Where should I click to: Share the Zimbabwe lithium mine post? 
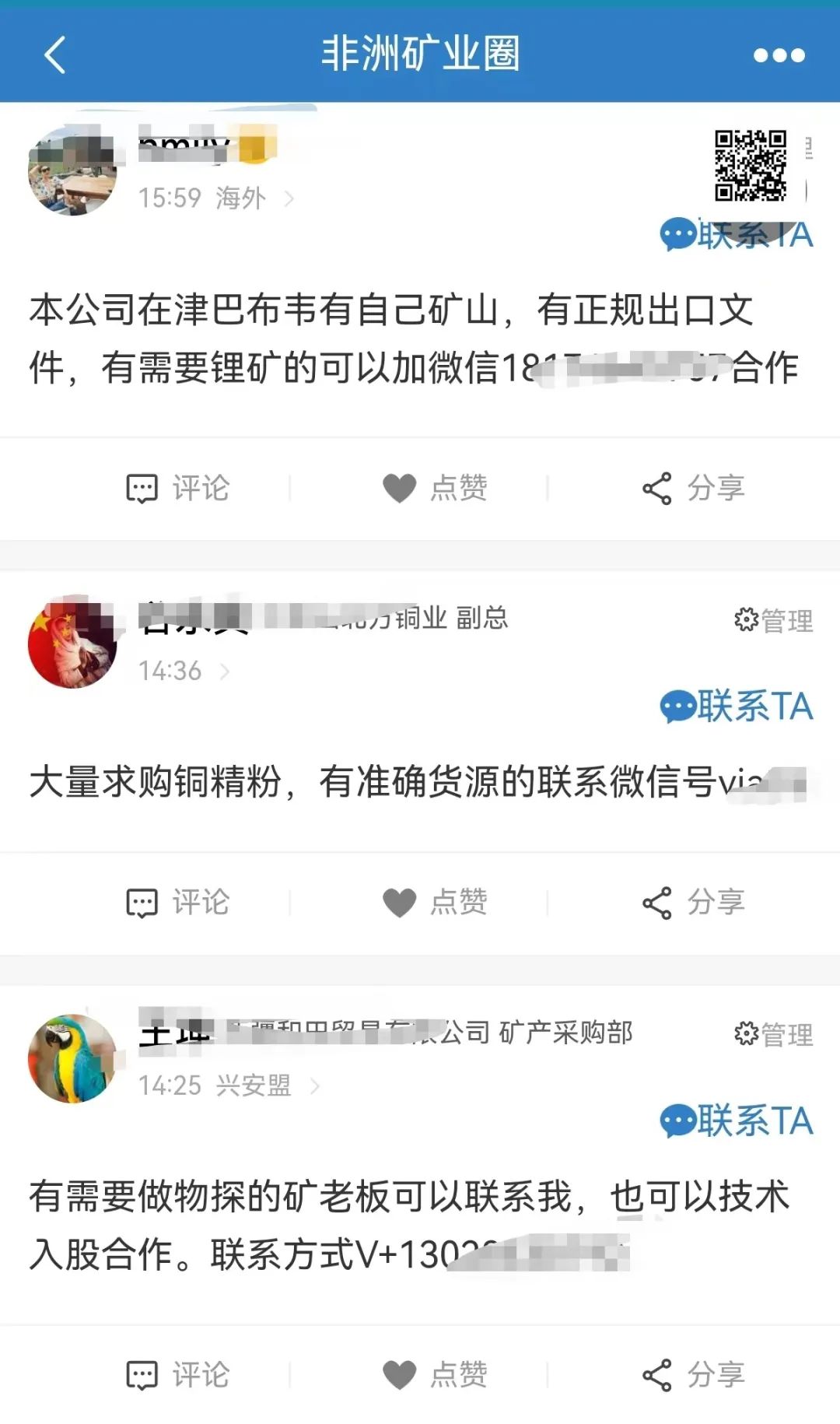(x=694, y=489)
